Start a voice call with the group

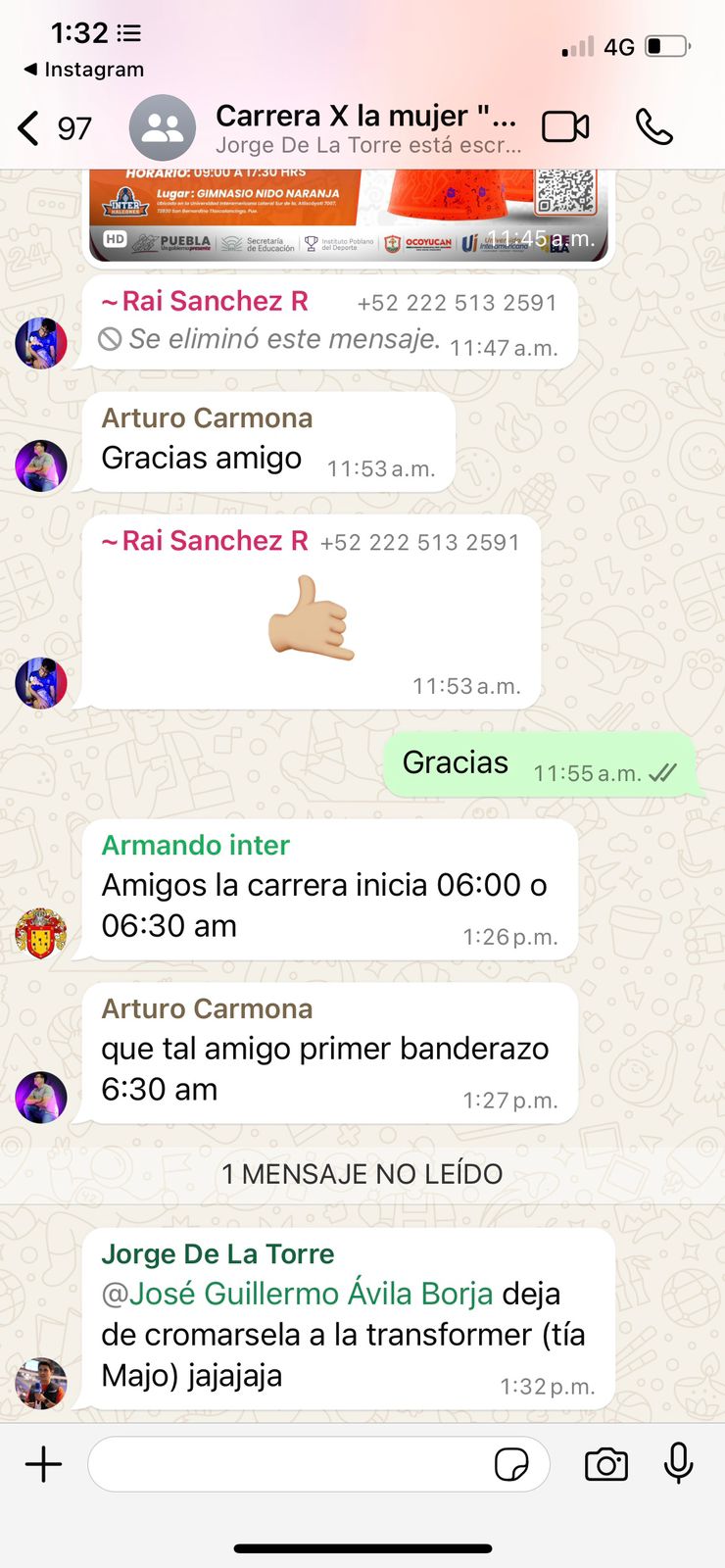tap(653, 127)
